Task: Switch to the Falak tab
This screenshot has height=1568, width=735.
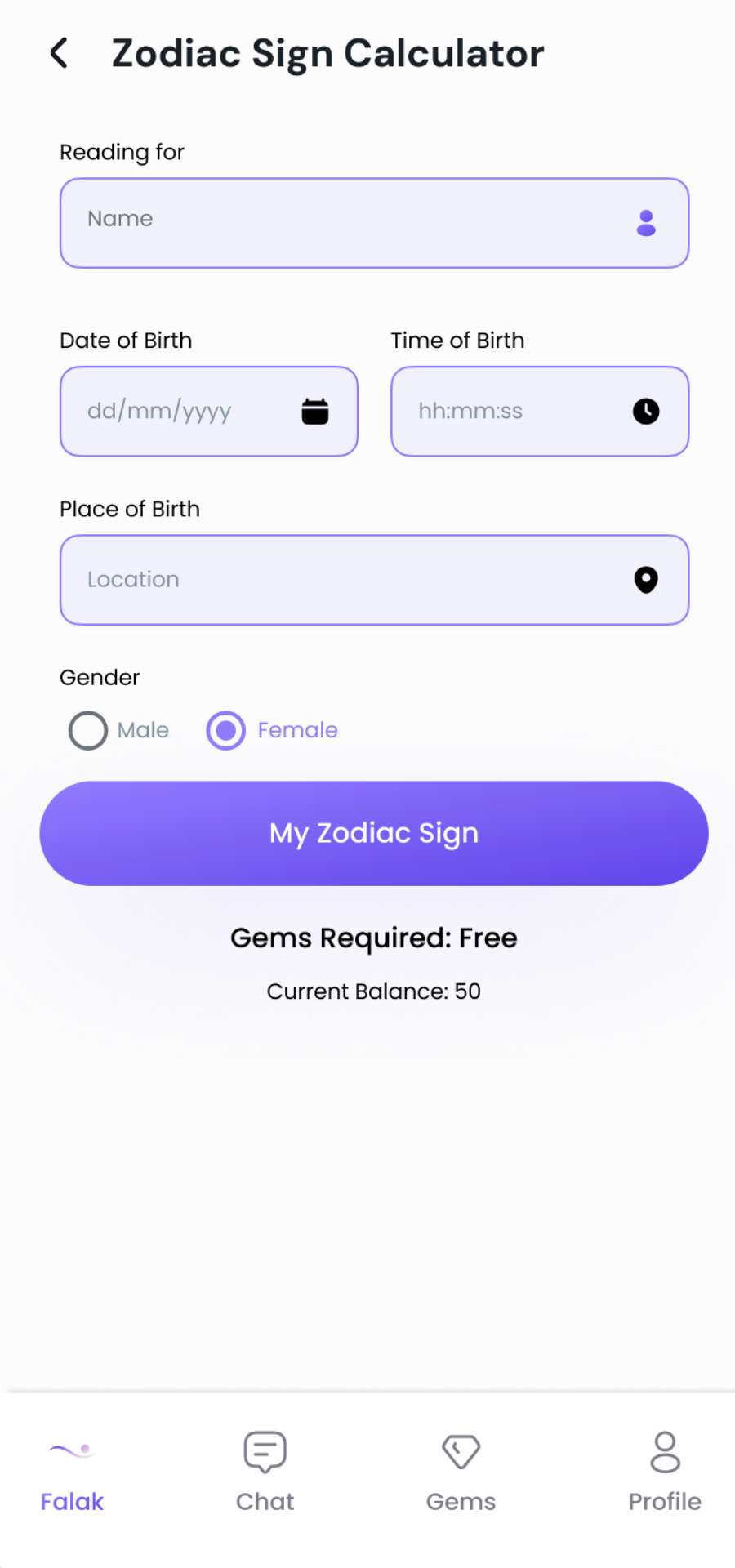Action: [x=72, y=1474]
